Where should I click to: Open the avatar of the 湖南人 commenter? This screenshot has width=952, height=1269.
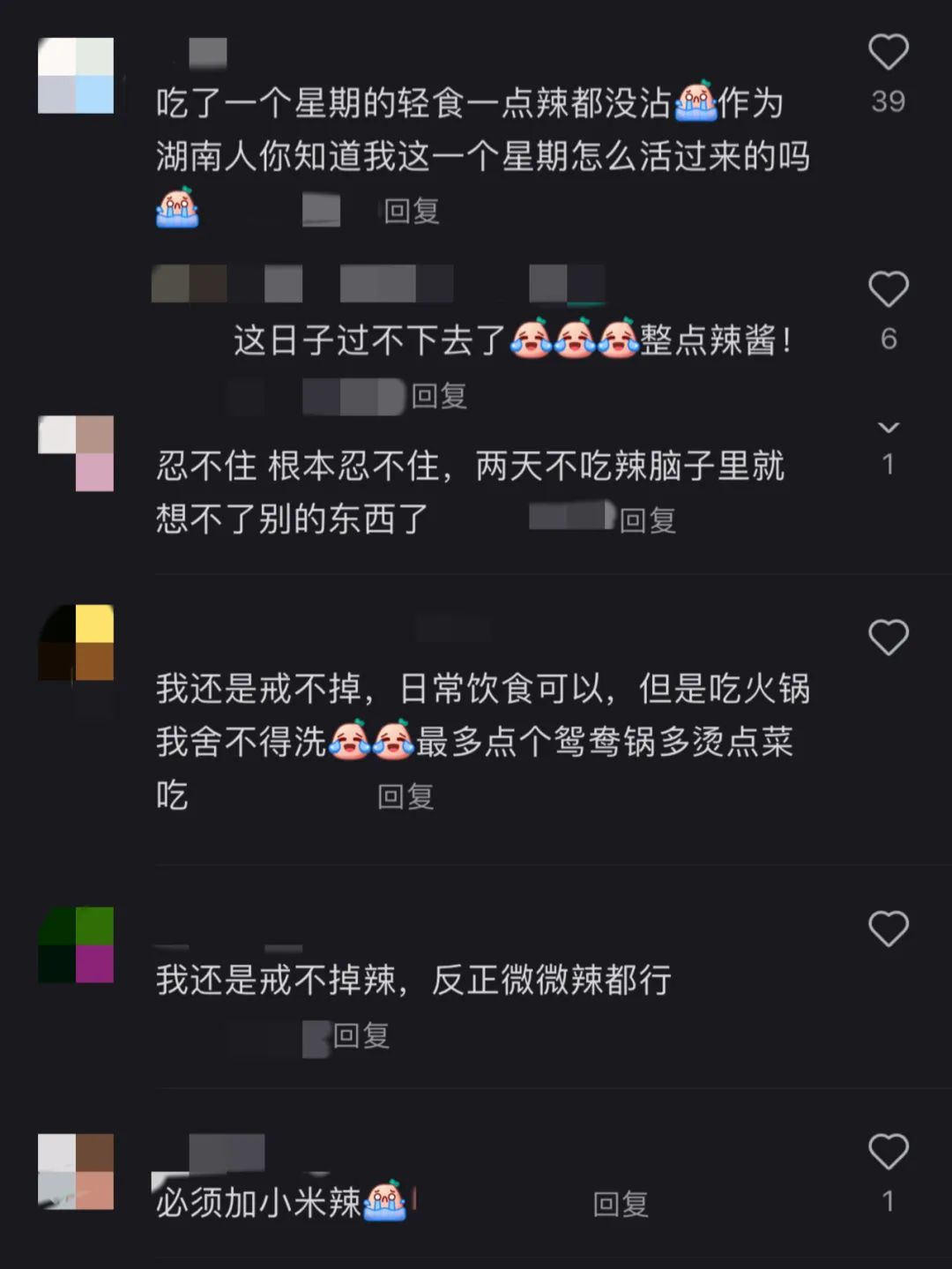[76, 76]
